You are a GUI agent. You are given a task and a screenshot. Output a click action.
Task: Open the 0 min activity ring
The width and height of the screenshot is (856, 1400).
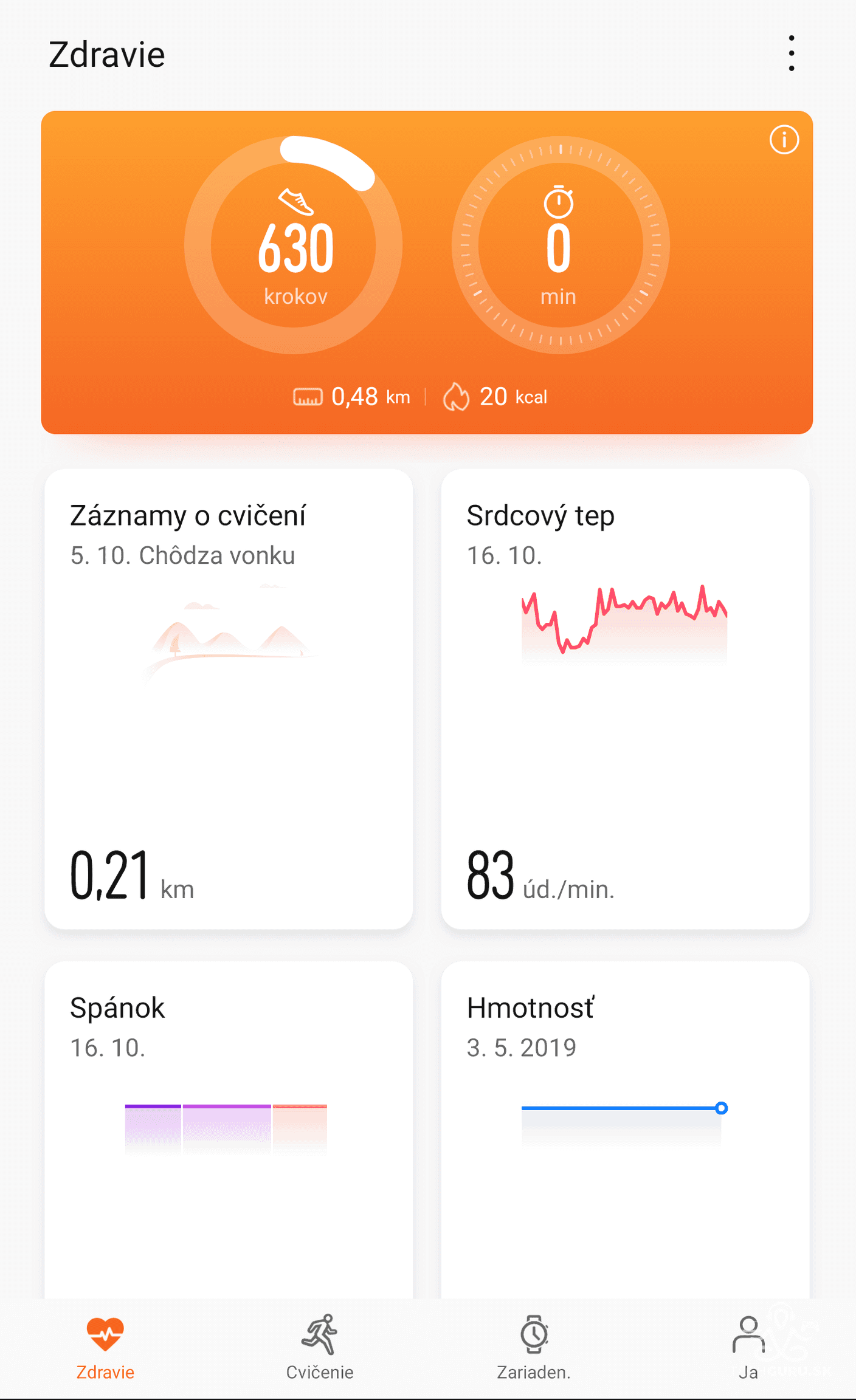click(x=559, y=245)
